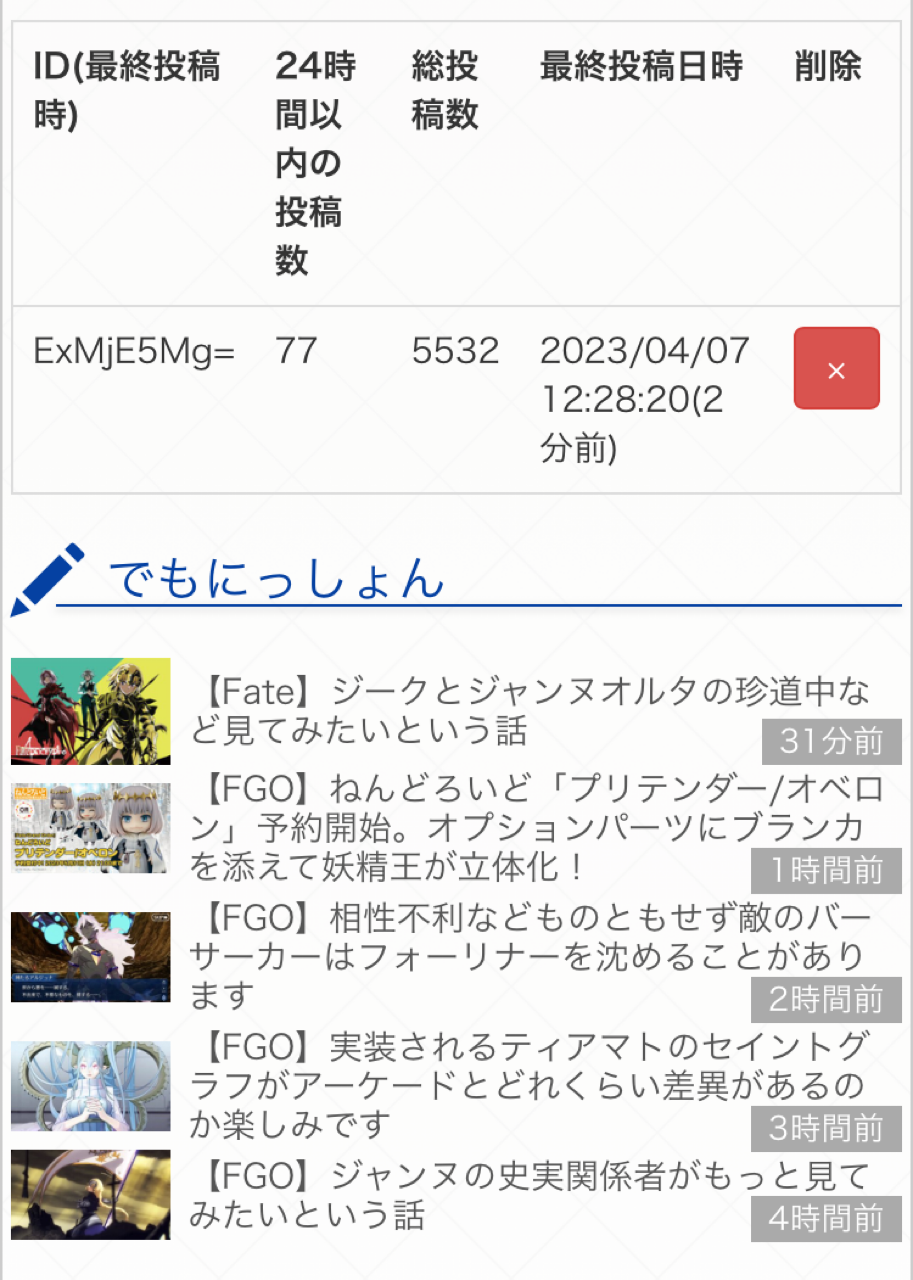Open the ねんどろいど オベロン予約開始 article

point(535,827)
